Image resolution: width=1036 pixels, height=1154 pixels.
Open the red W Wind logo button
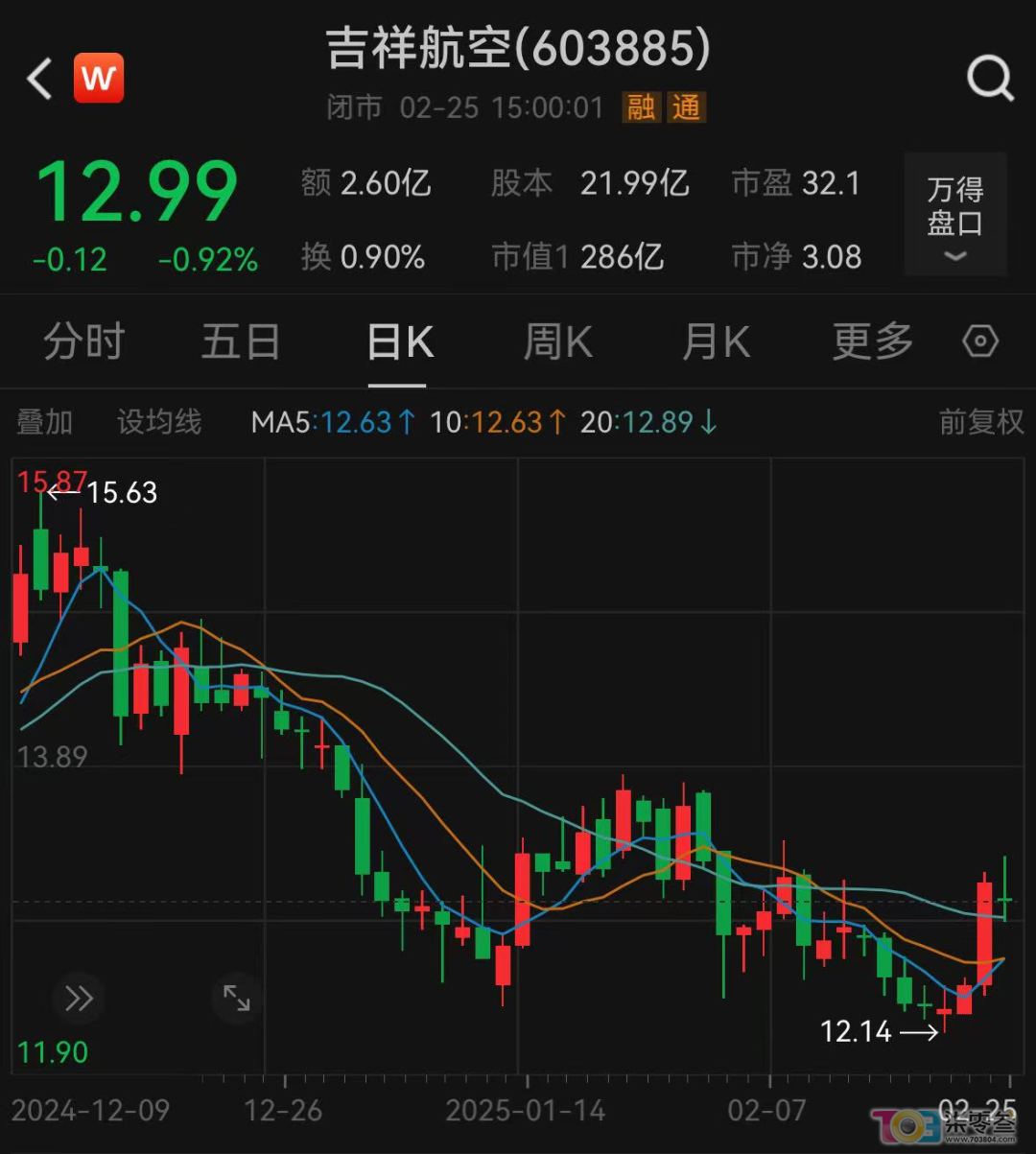click(99, 78)
